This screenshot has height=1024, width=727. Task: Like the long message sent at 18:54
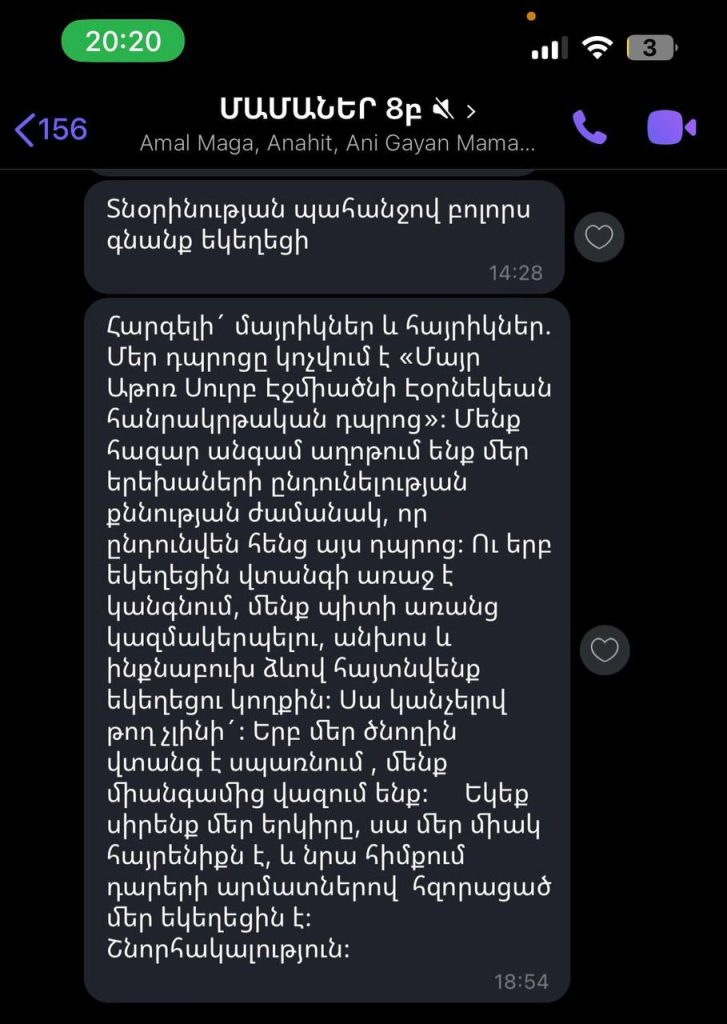tap(604, 650)
